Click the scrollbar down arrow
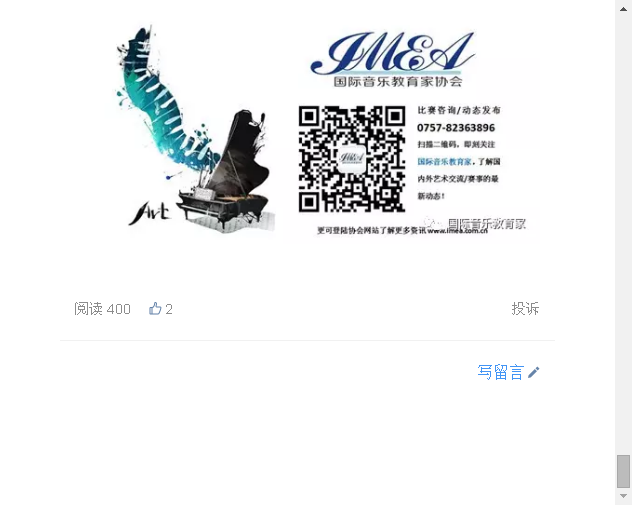 coord(623,496)
